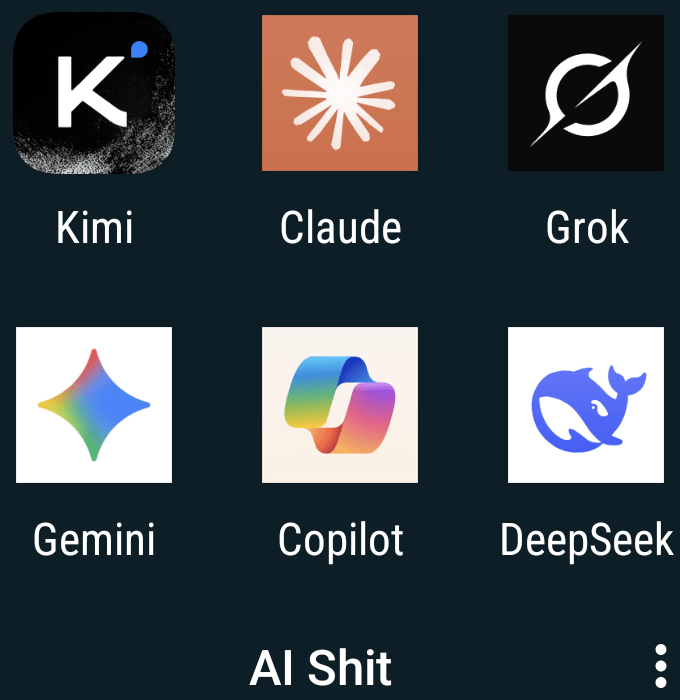
Task: Open the Kimi app
Action: (x=94, y=94)
